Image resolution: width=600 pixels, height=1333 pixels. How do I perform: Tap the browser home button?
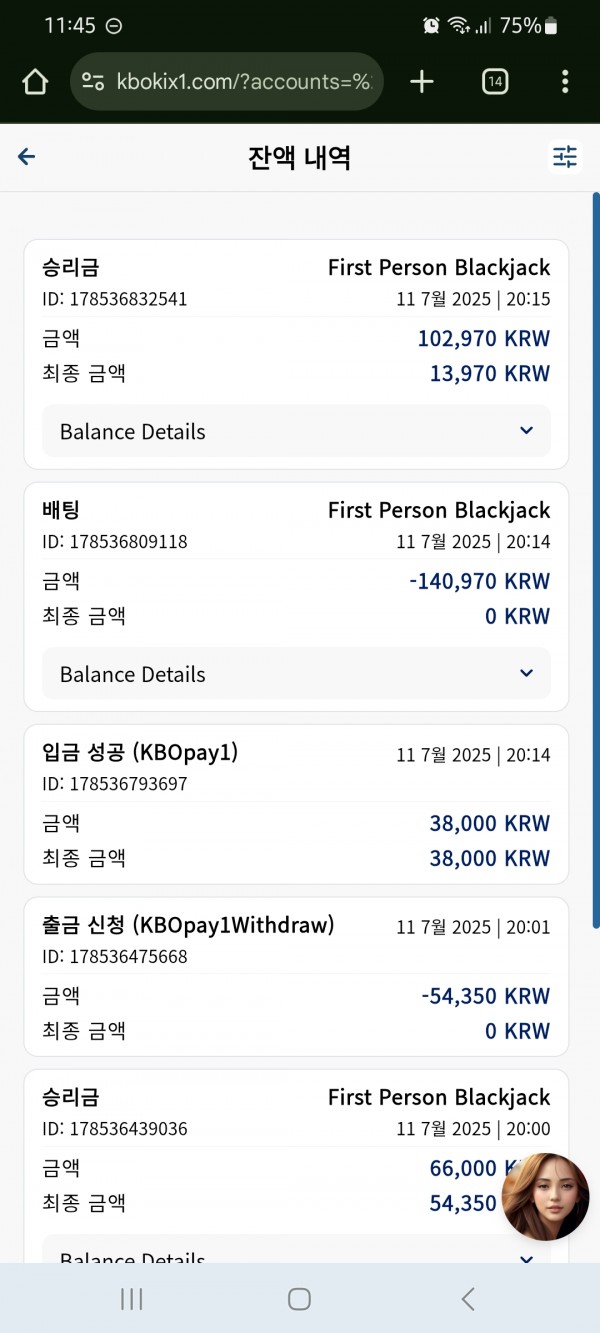click(35, 82)
